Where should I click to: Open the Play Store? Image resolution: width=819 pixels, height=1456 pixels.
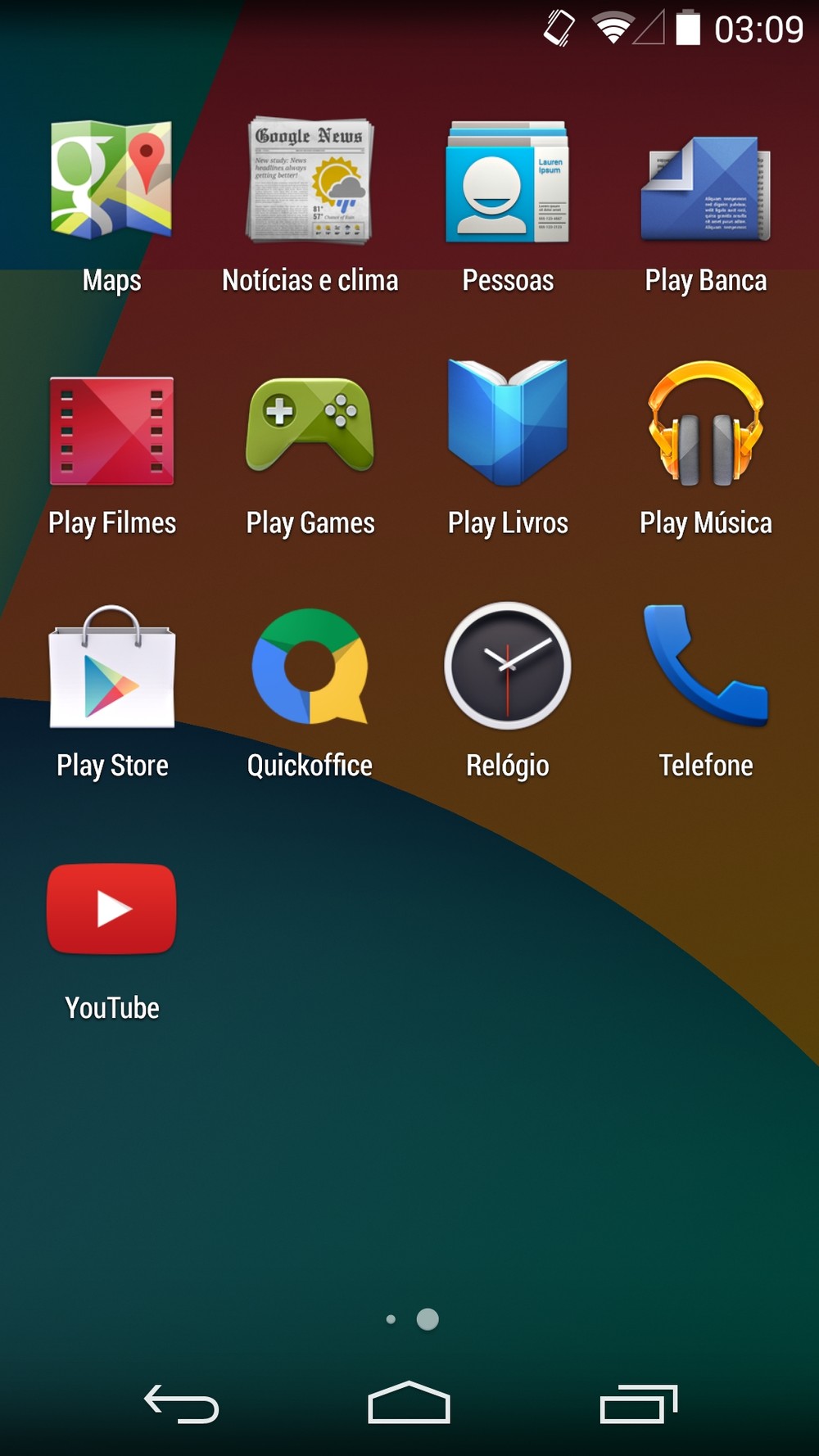click(x=111, y=667)
